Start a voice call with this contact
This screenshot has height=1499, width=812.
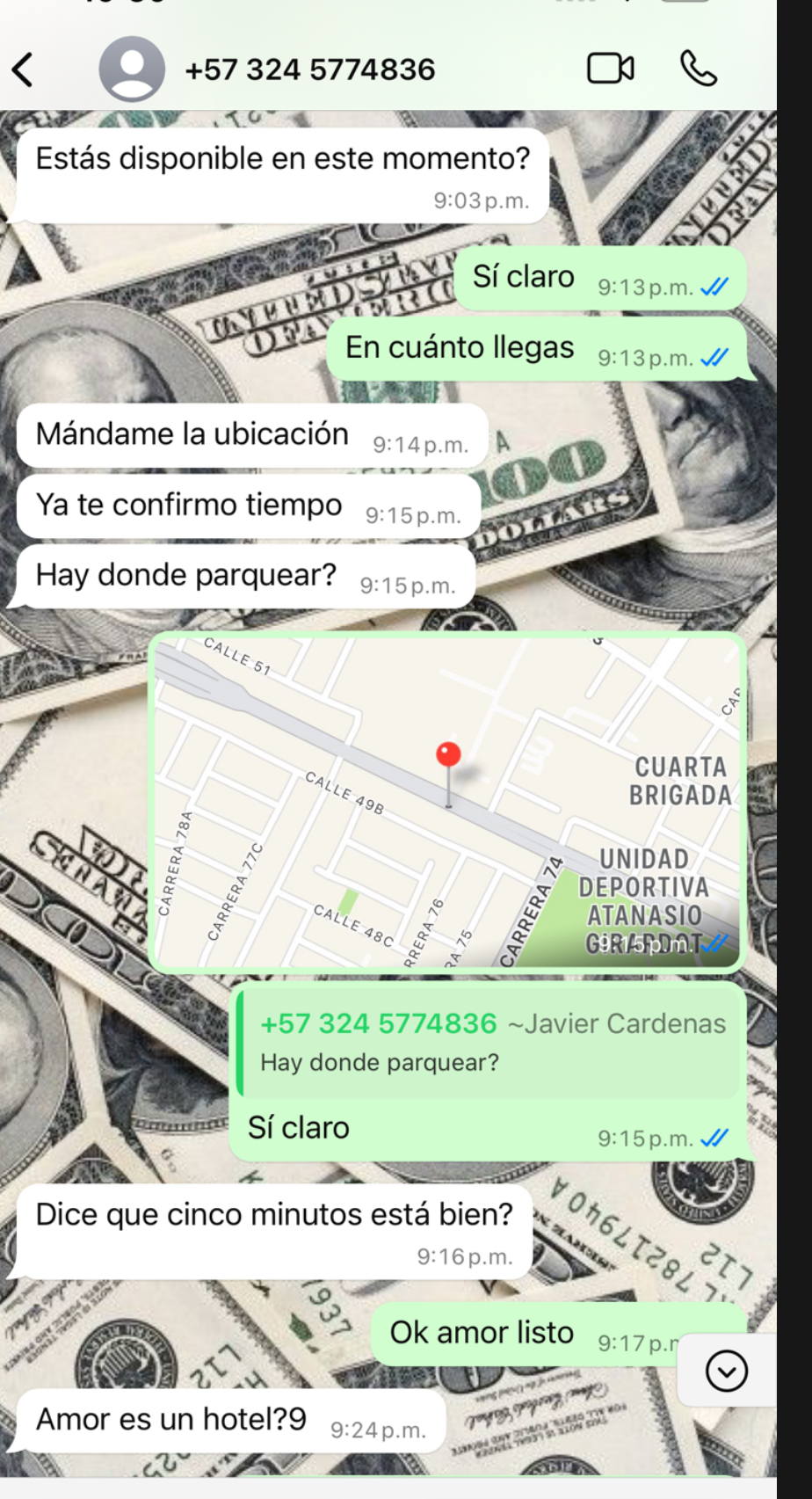click(x=699, y=69)
